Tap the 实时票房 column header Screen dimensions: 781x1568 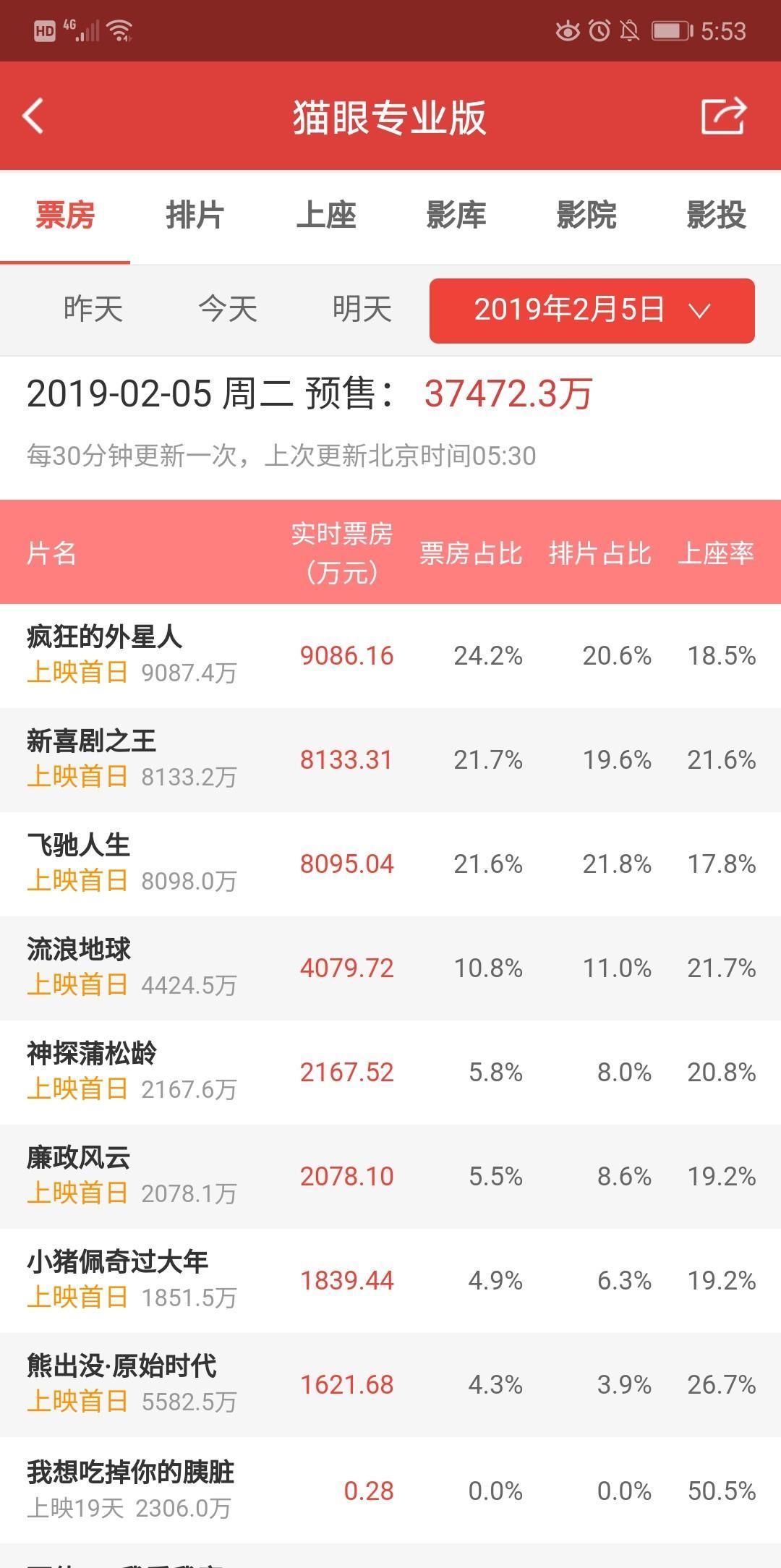tap(340, 553)
